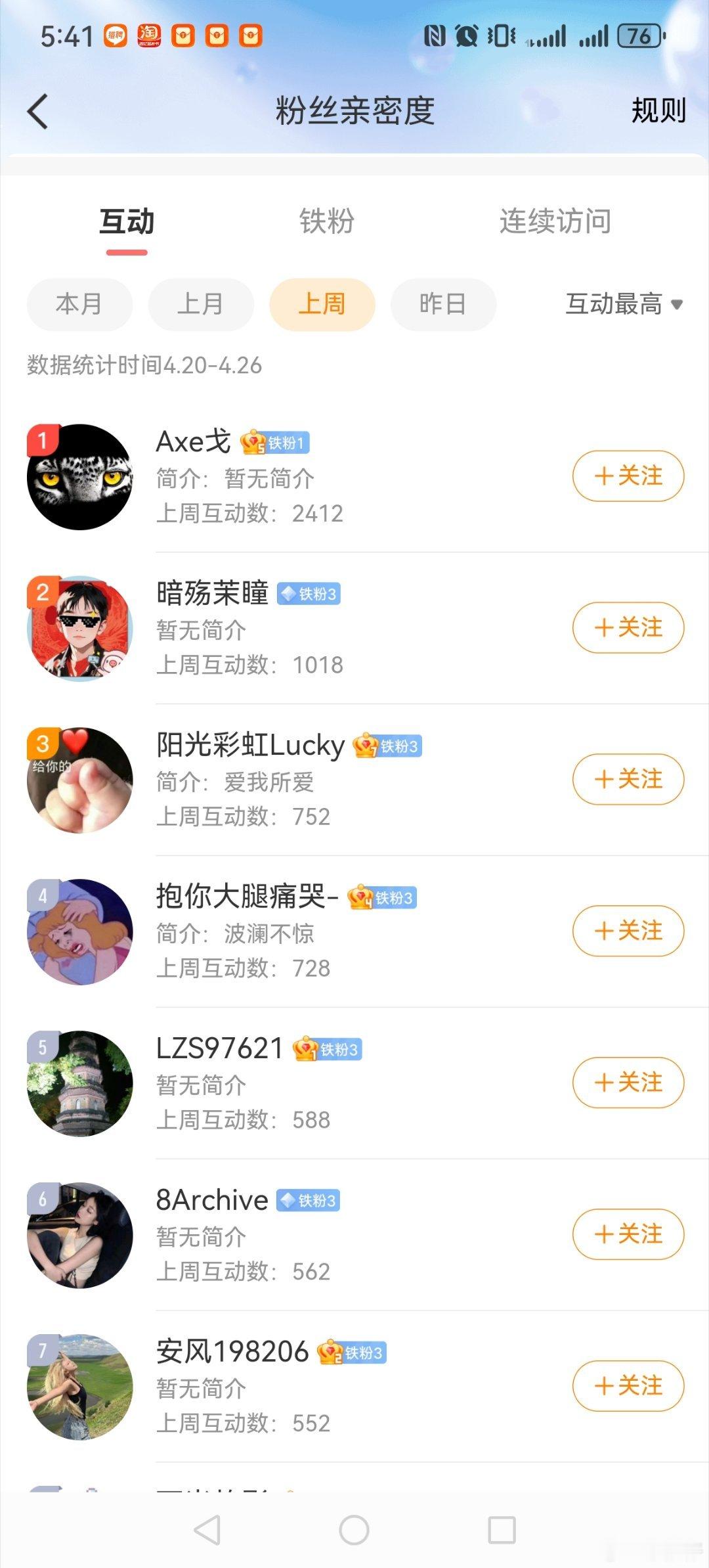Switch to the 连续访问 tab

[555, 221]
